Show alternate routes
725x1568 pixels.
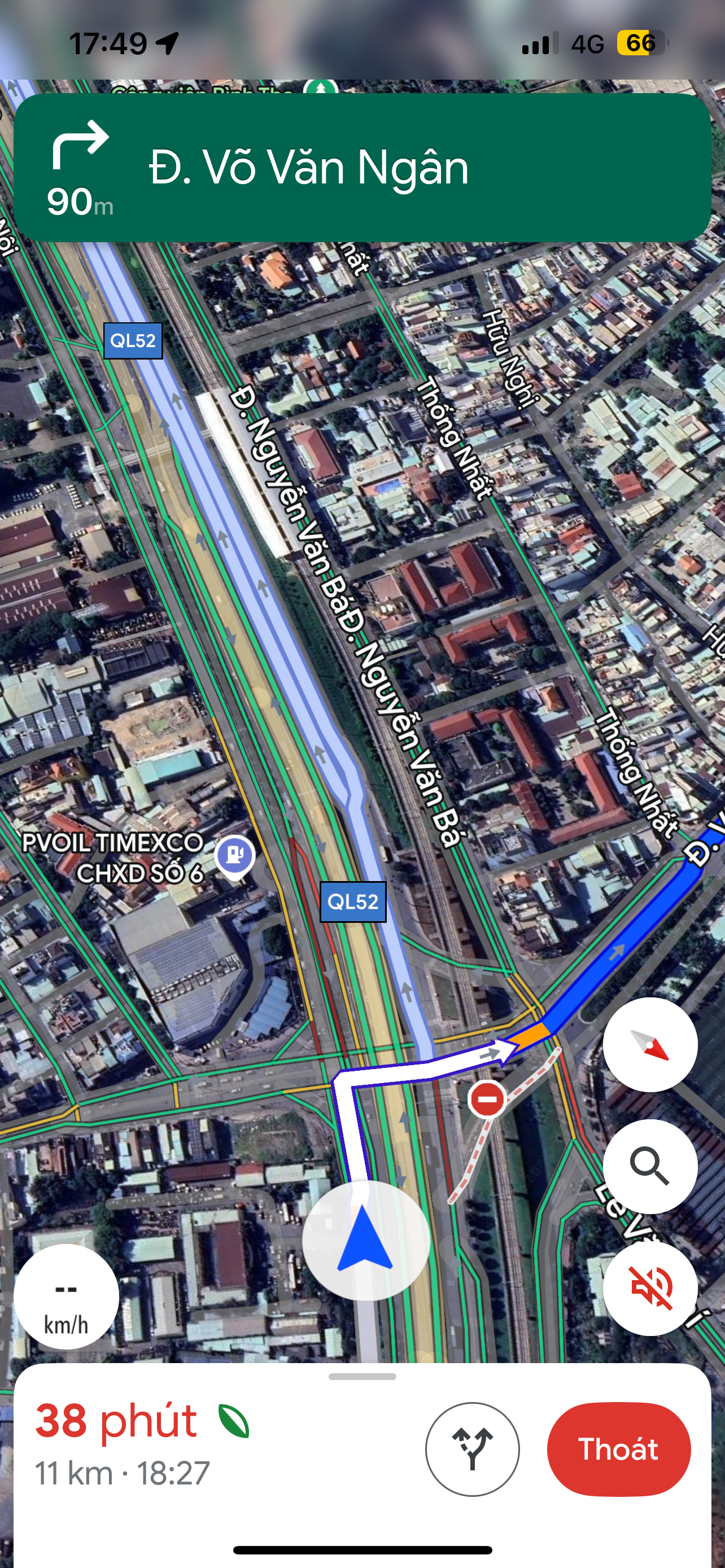pos(473,1449)
